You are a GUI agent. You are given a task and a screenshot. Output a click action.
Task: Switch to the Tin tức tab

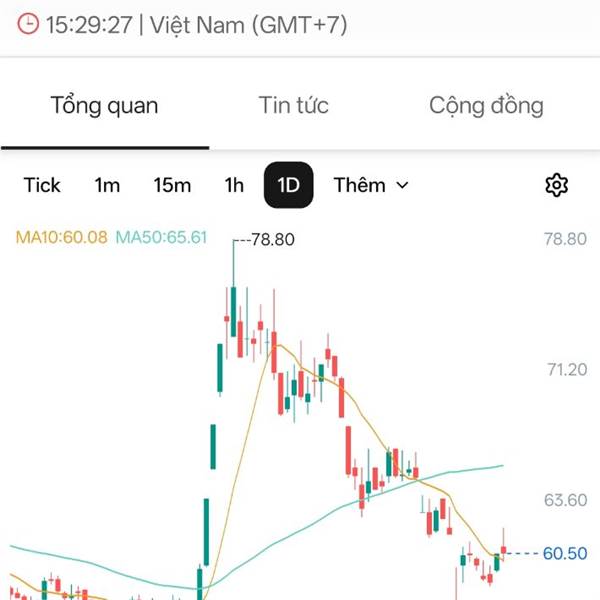click(x=293, y=106)
